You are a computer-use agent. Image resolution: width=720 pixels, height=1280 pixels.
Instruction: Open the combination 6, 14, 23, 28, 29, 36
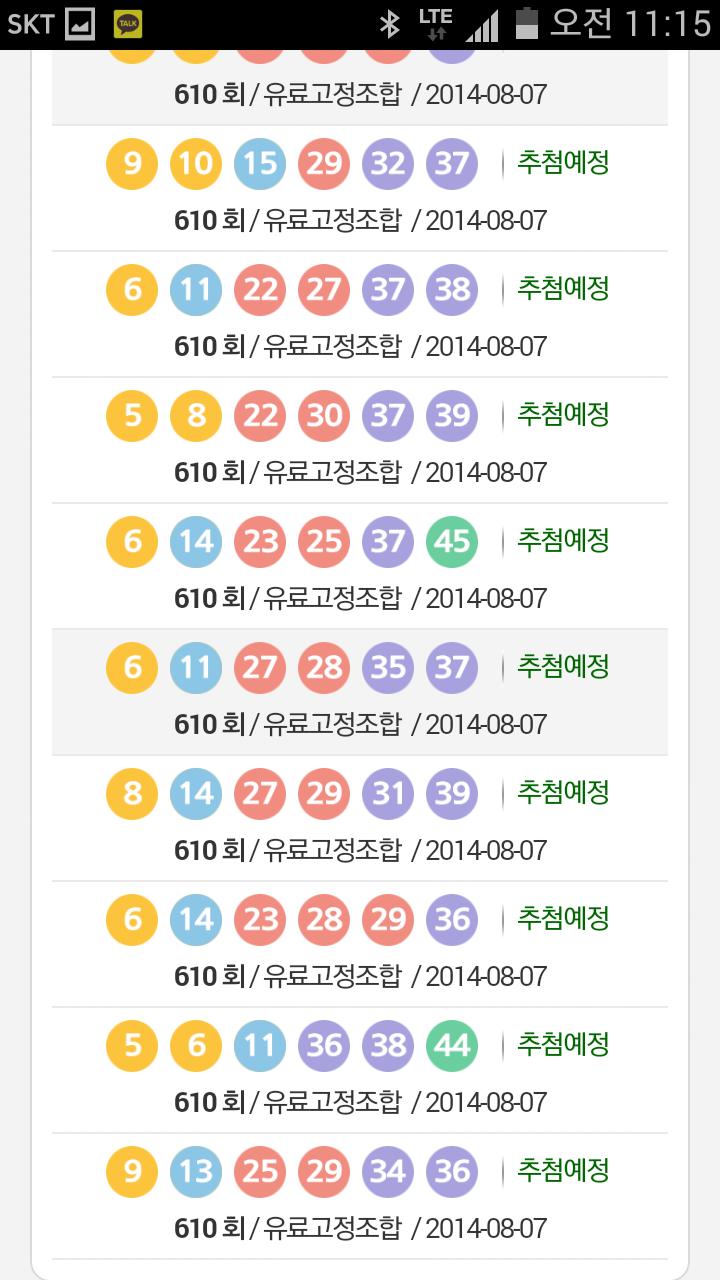point(360,944)
